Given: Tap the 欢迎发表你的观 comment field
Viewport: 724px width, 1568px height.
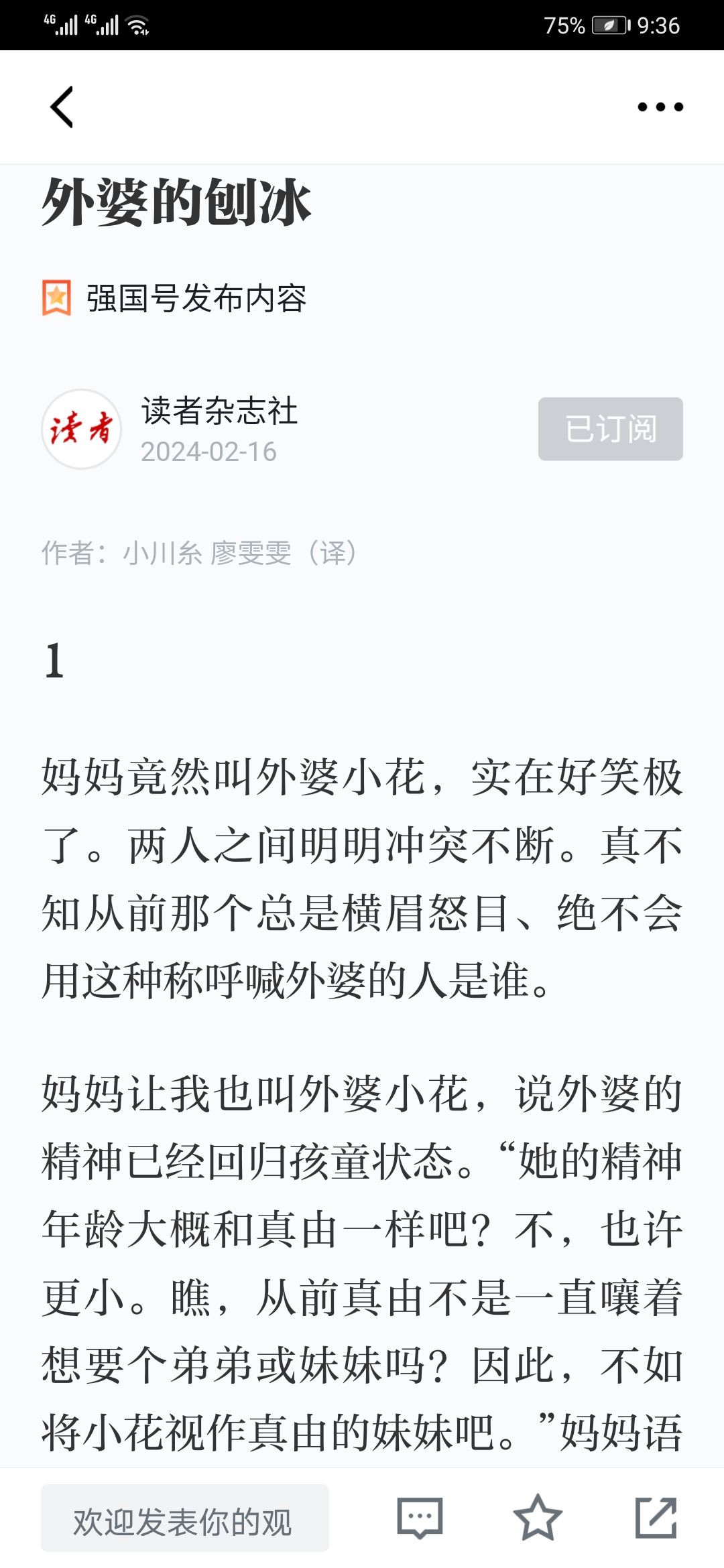Looking at the screenshot, I should pyautogui.click(x=185, y=1518).
